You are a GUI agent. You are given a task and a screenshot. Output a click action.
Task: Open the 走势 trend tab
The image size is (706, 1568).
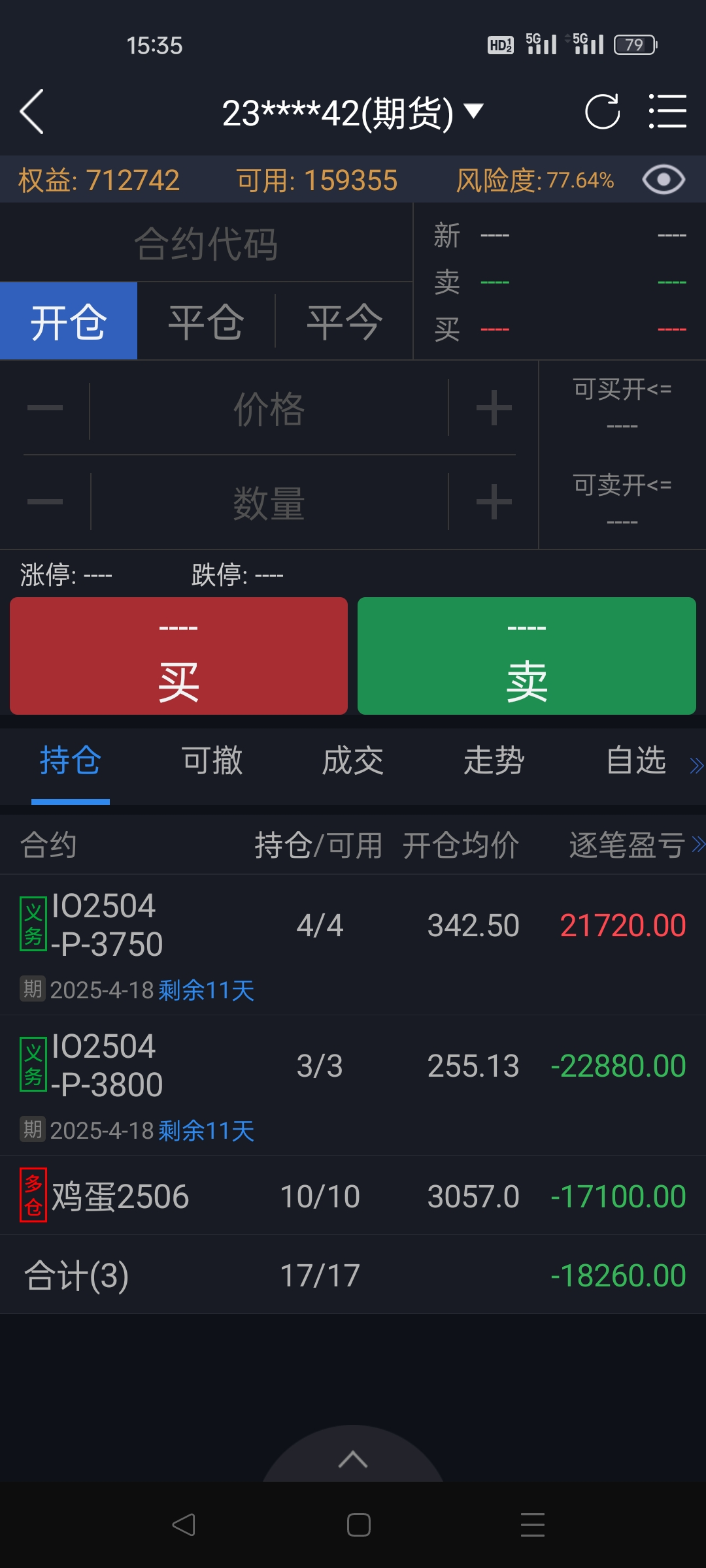point(494,761)
